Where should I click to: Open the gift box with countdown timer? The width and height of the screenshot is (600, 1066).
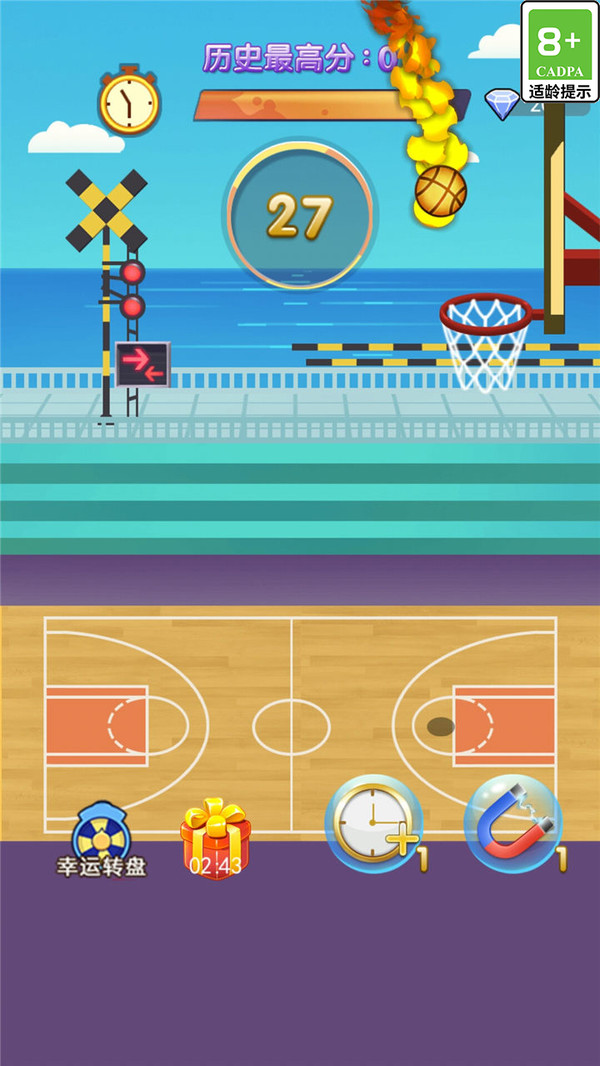pyautogui.click(x=215, y=838)
